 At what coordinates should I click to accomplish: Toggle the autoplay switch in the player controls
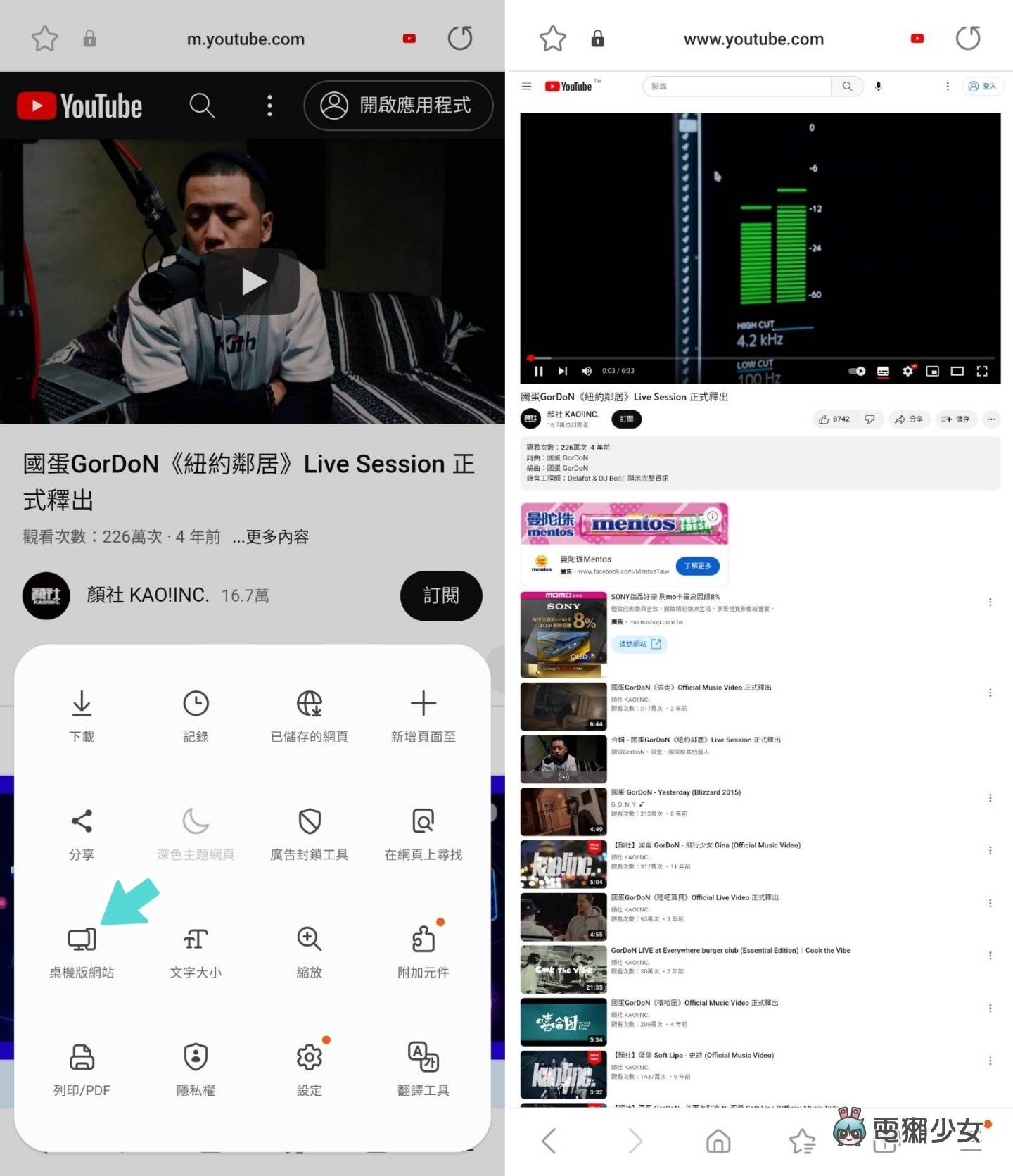coord(857,371)
